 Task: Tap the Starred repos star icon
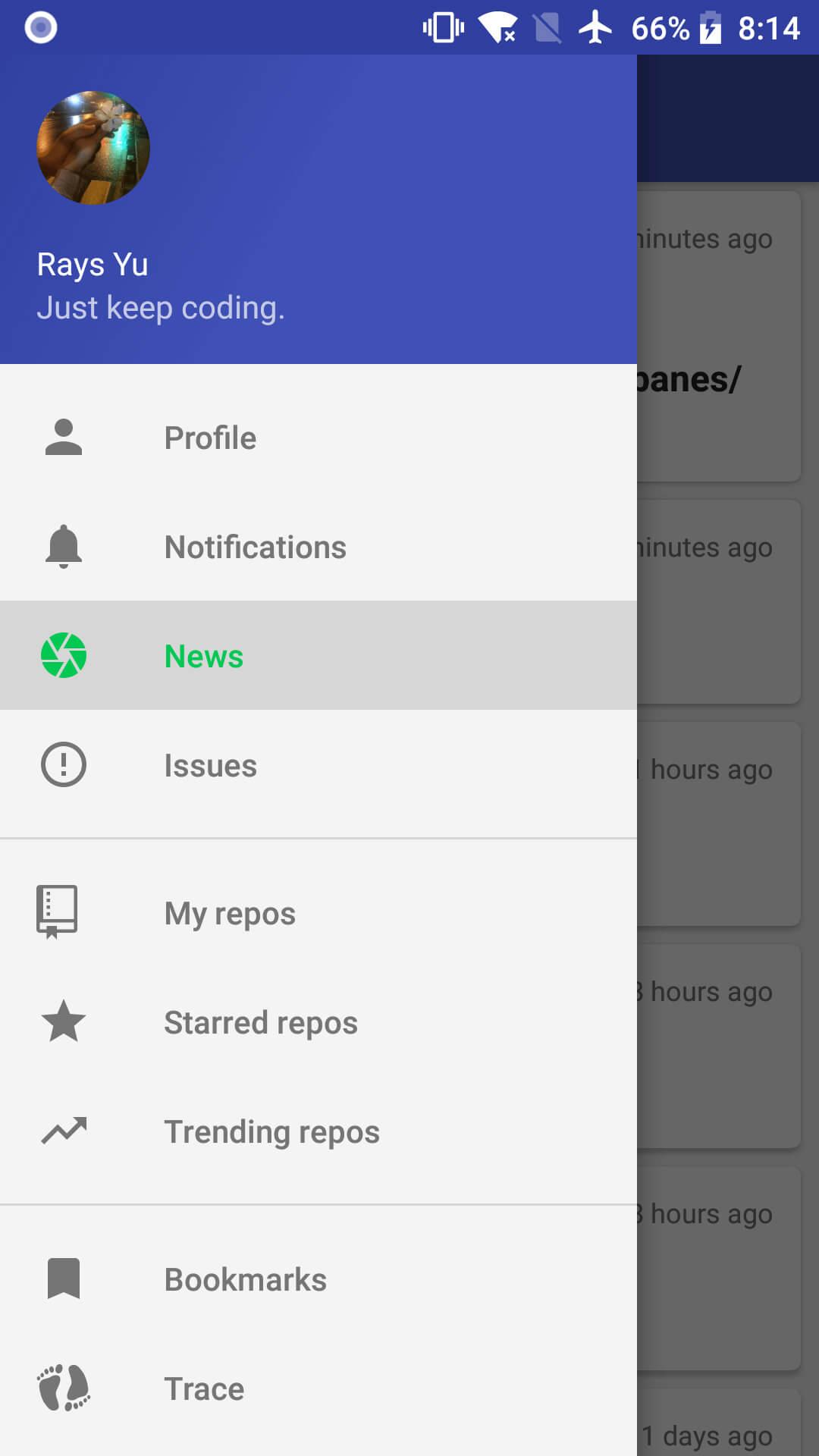pyautogui.click(x=62, y=1022)
